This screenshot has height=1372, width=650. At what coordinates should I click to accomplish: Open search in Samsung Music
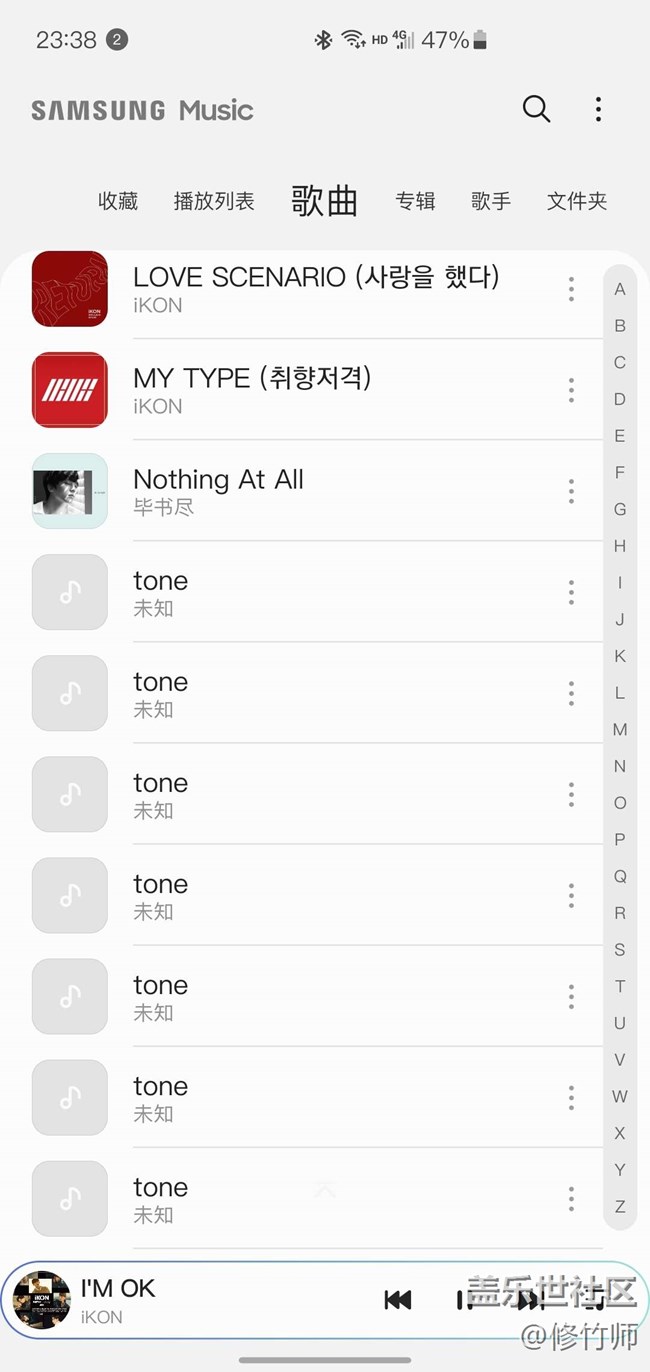(536, 109)
